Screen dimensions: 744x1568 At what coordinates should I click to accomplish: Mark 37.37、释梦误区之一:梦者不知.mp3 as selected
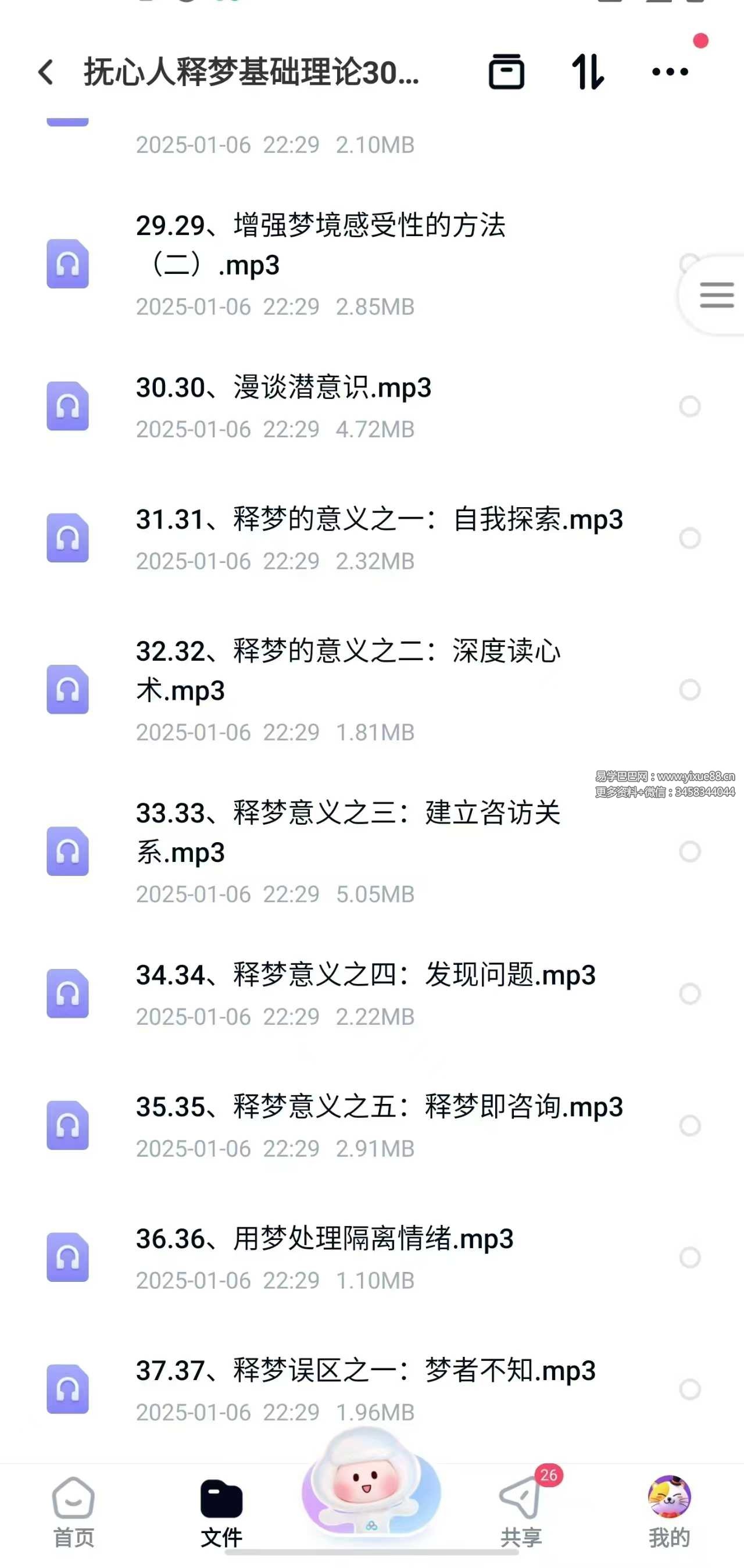pos(689,1389)
